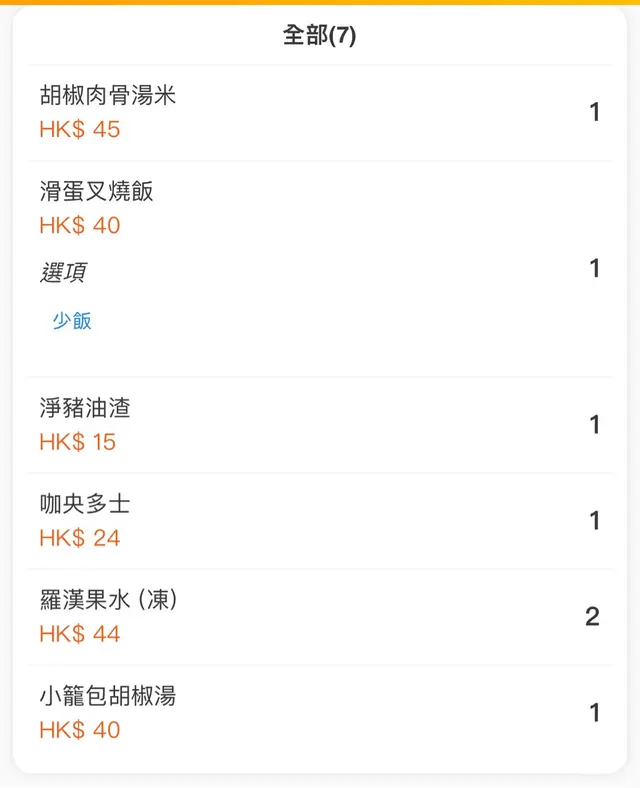Tap the 少飯 option tag
Viewport: 640px width, 788px height.
pyautogui.click(x=72, y=321)
